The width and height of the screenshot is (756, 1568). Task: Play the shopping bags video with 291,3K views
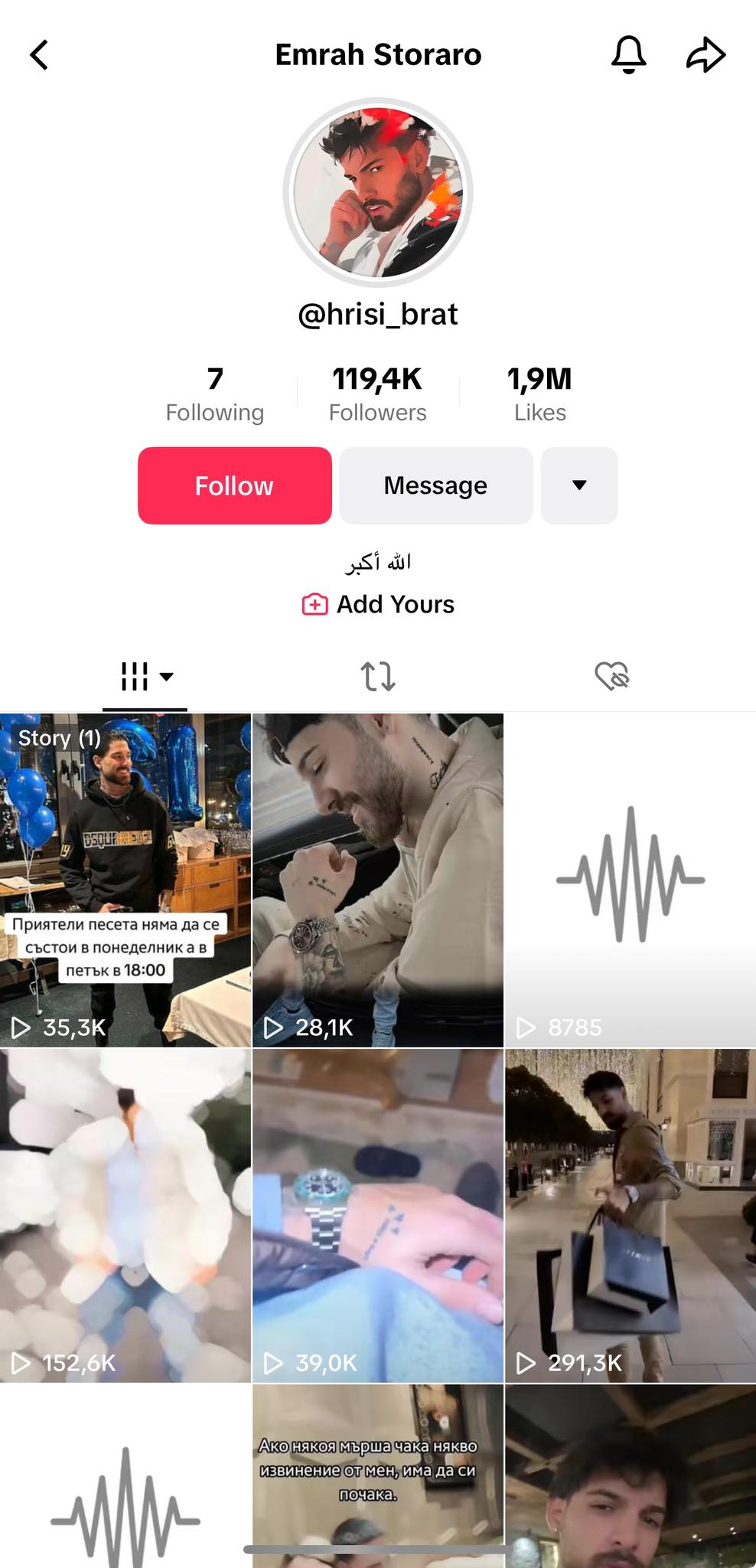[631, 1216]
